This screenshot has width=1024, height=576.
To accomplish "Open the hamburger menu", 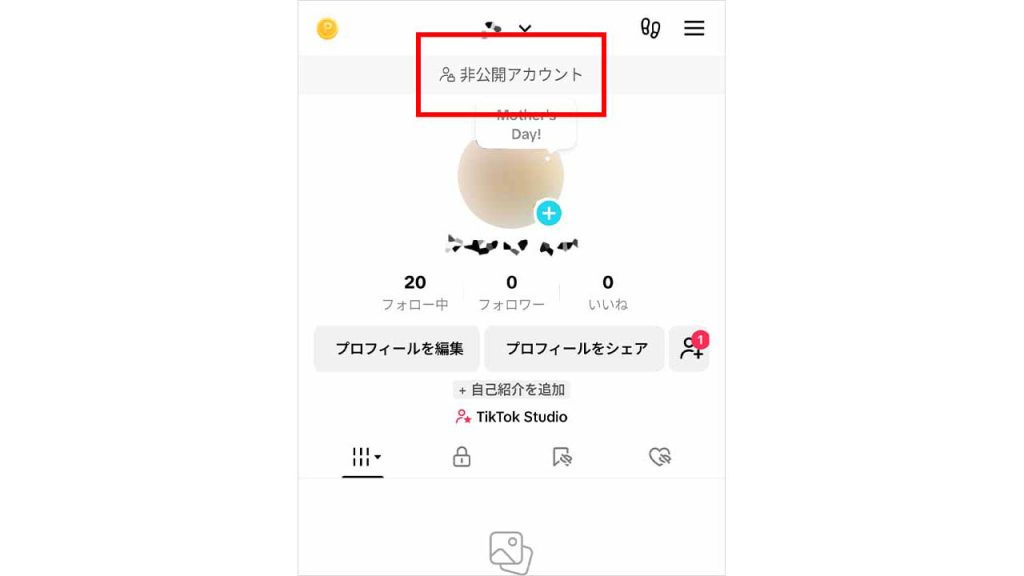I will (x=694, y=28).
